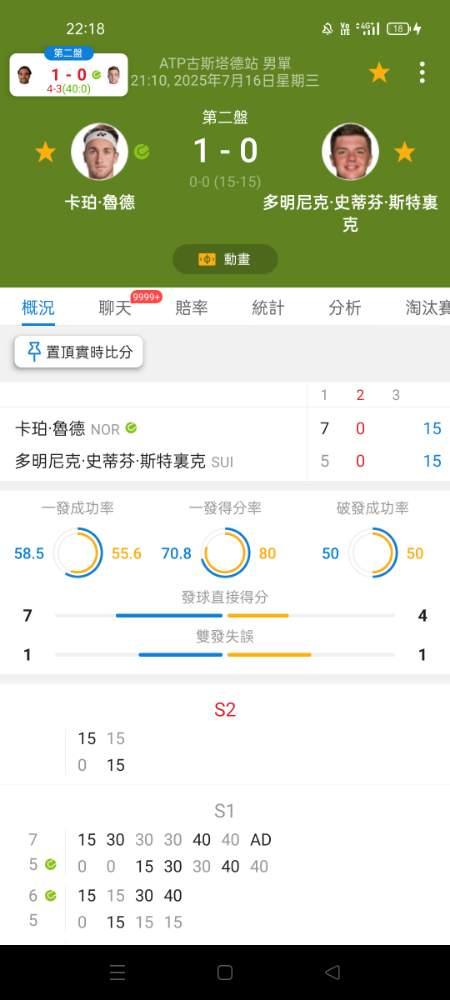The height and width of the screenshot is (1000, 450).
Task: Open 卡珀·魯德's player photo
Action: point(99,152)
